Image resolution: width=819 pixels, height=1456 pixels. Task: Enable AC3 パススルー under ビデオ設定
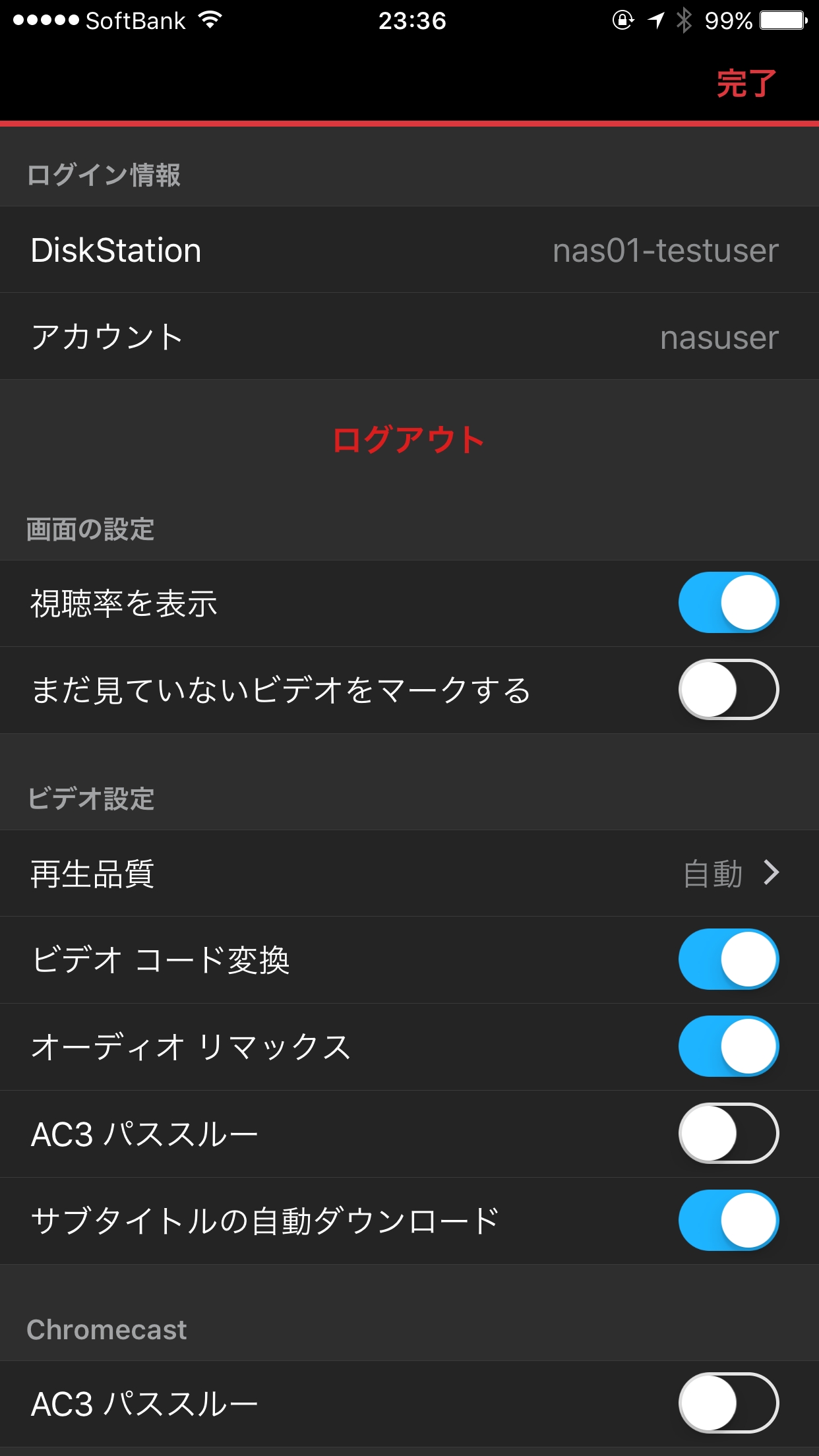(728, 1134)
